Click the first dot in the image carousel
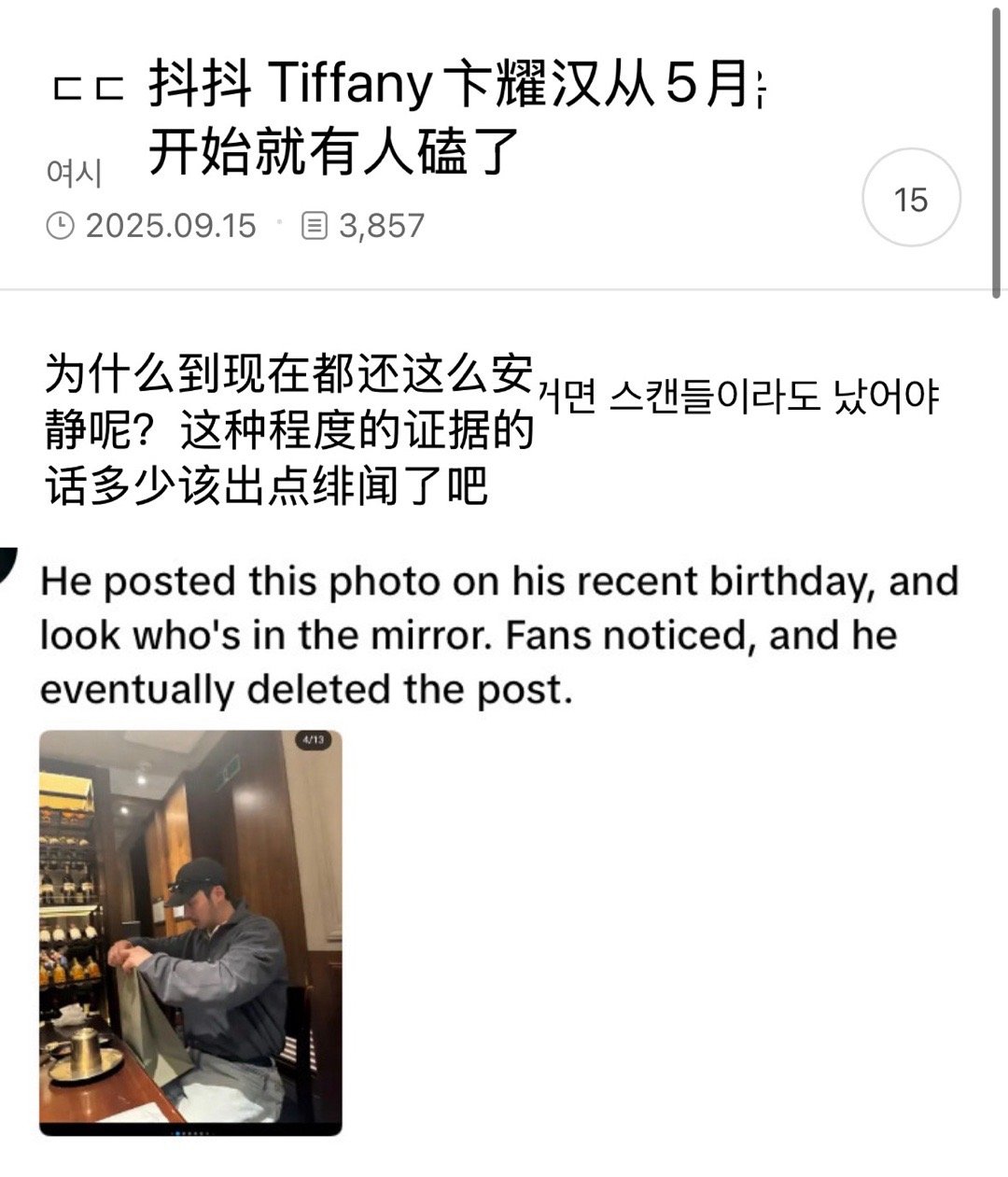Screen dimensions: 1008x1177 [x=172, y=1133]
